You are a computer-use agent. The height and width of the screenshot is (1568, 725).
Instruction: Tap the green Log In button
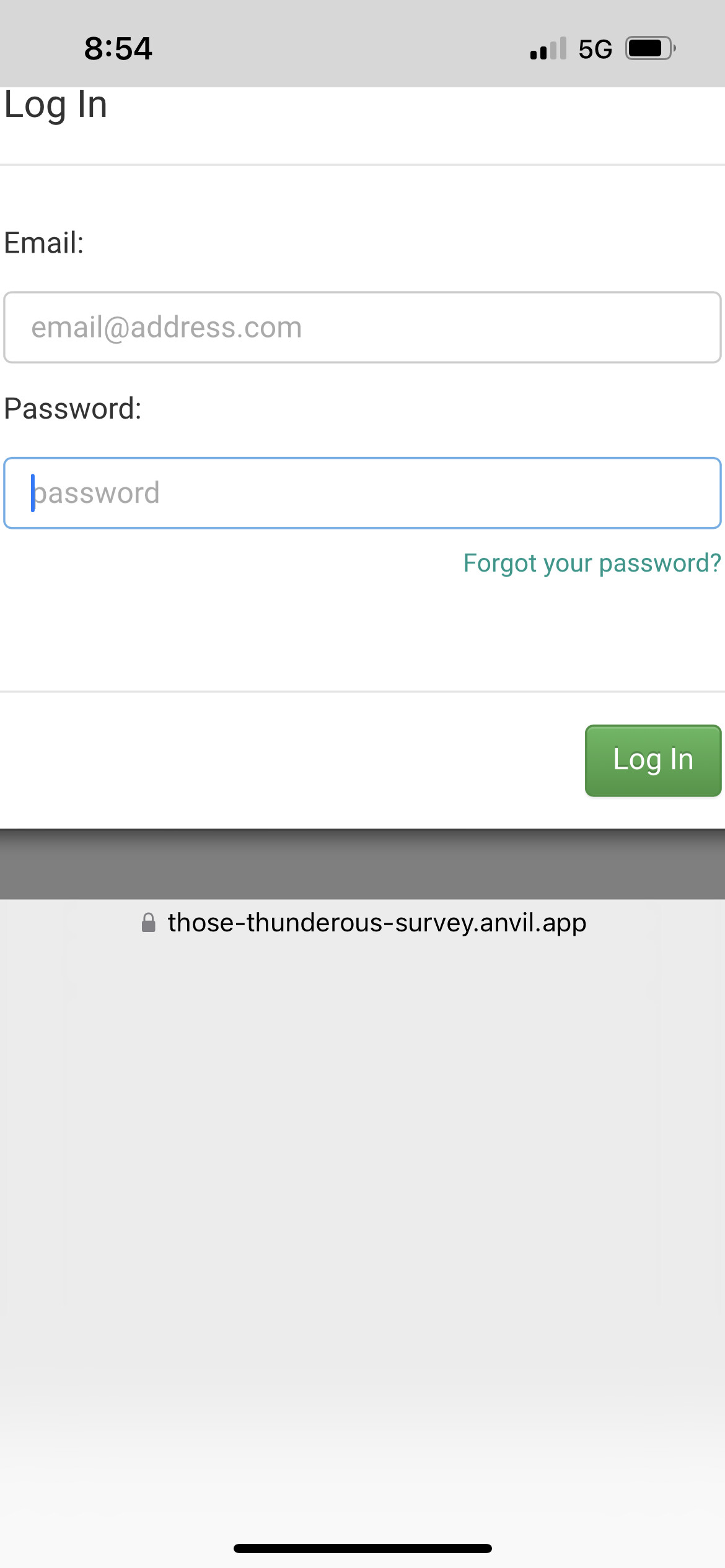coord(653,760)
